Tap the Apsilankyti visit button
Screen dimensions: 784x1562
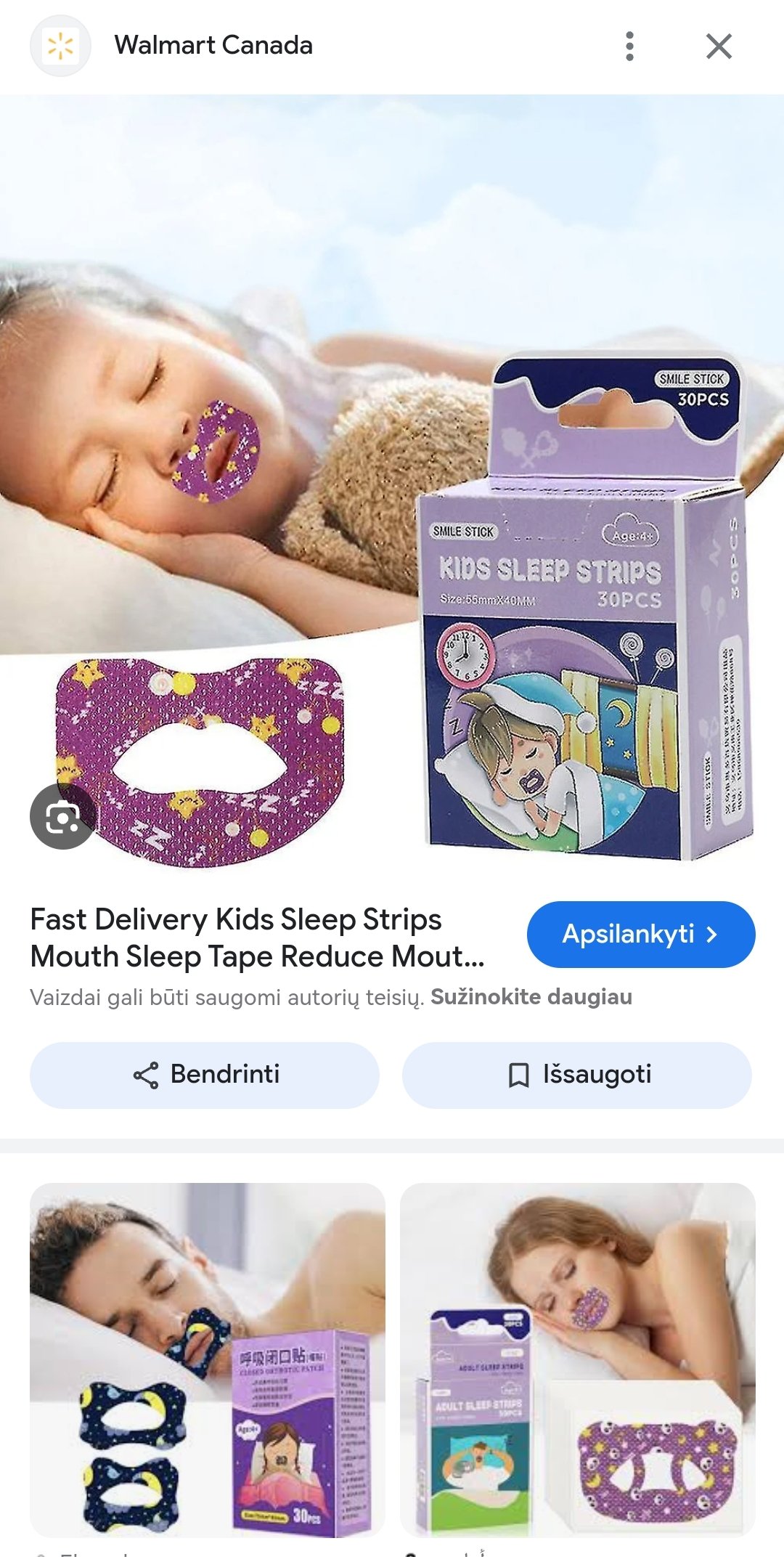pyautogui.click(x=641, y=935)
